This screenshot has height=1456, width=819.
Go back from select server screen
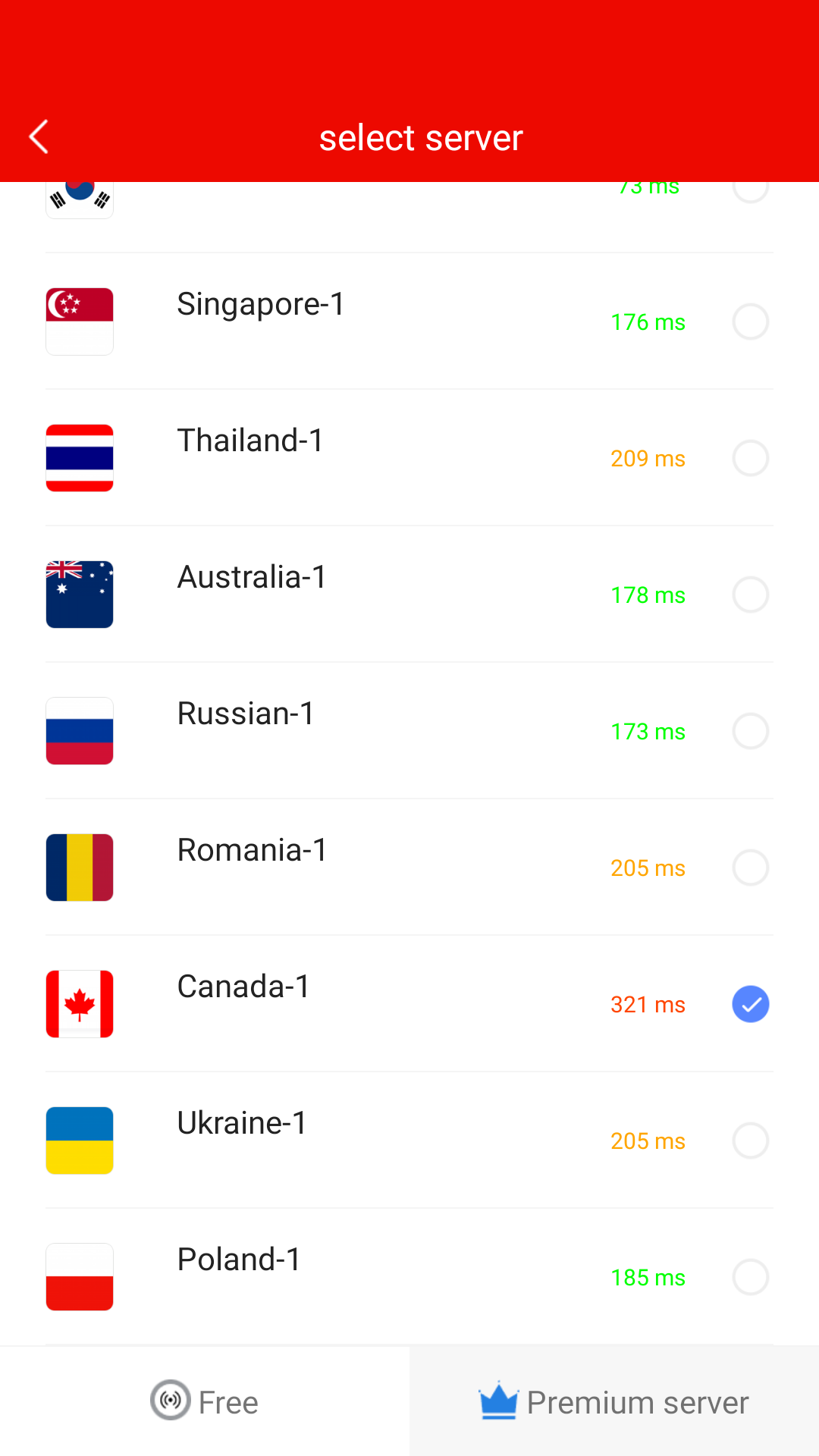click(39, 137)
